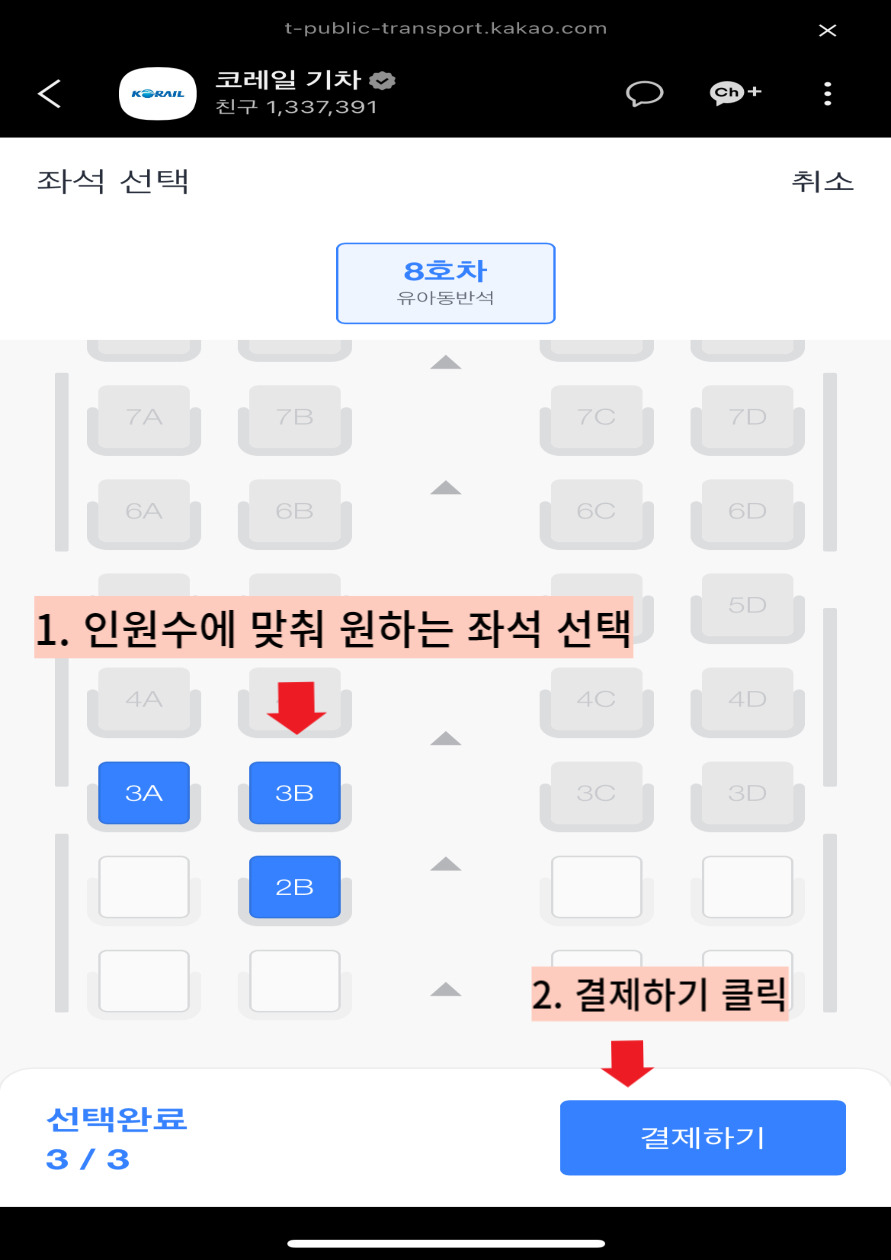Select the empty seat left of 2B

pos(143,888)
